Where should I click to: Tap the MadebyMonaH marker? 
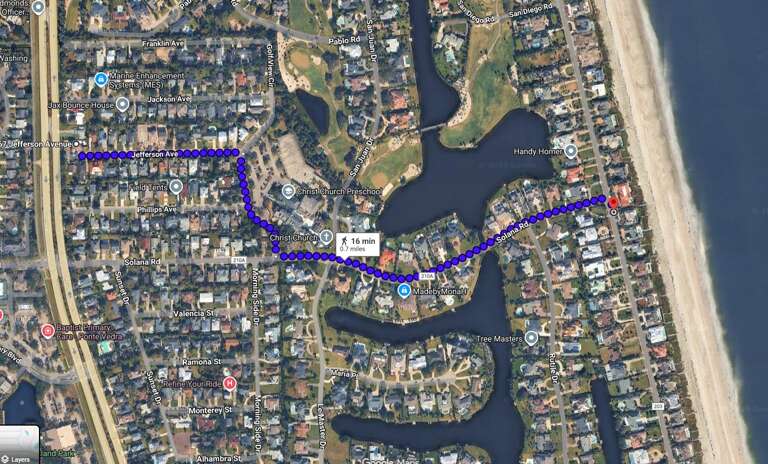[404, 290]
